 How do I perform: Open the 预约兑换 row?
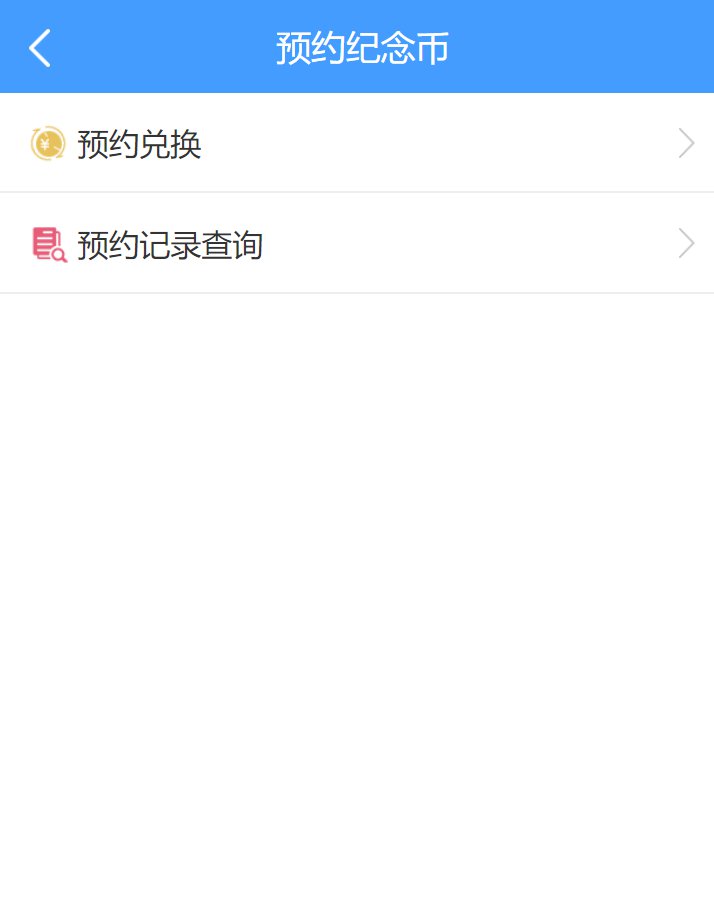(357, 144)
